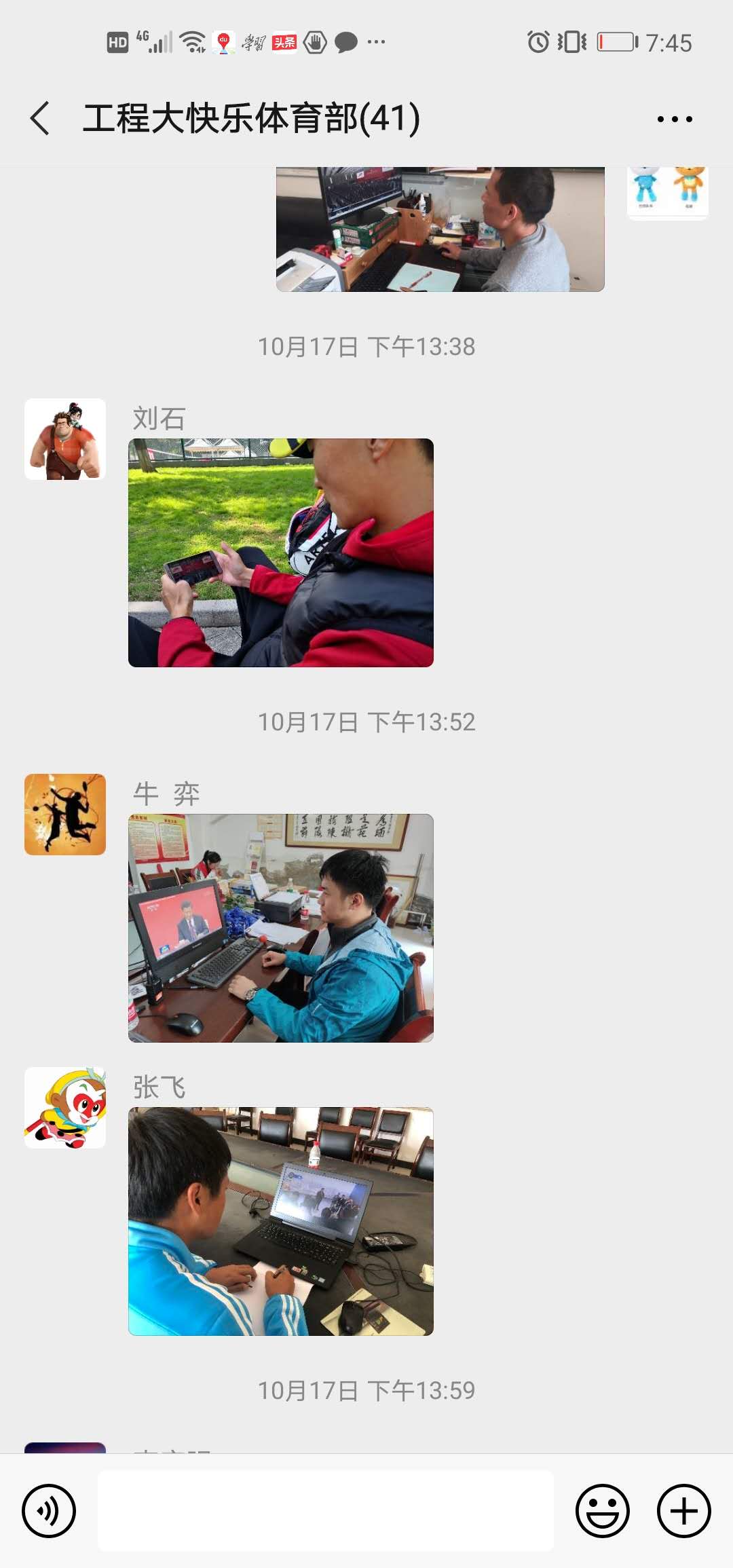Open the photo sent by 刘石
The image size is (733, 1568).
click(280, 553)
